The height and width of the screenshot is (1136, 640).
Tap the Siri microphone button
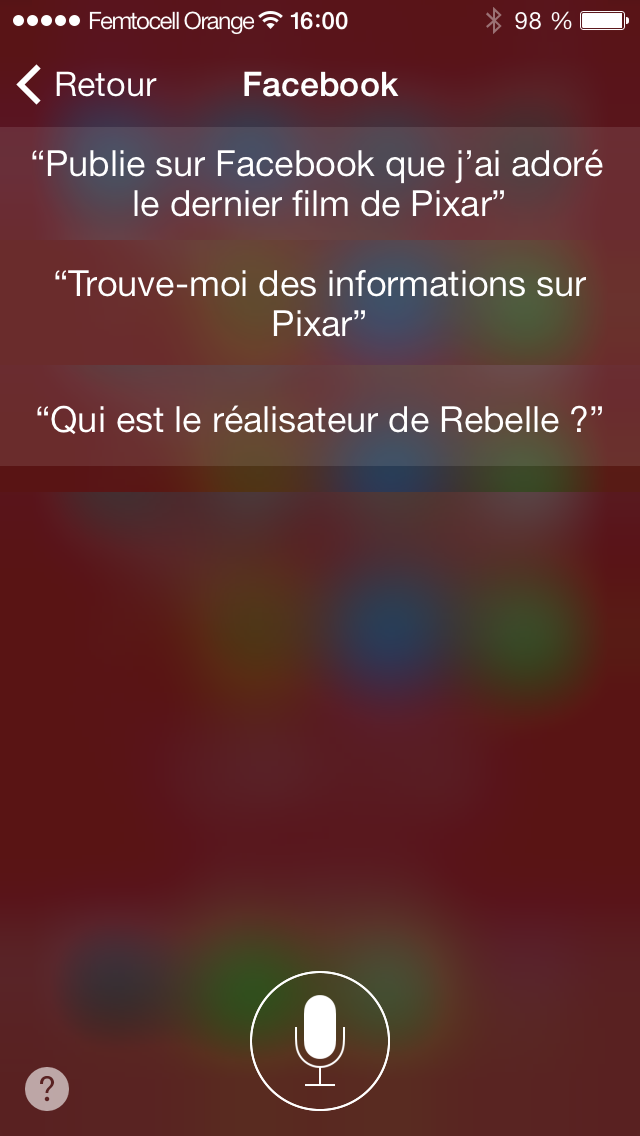[320, 1041]
